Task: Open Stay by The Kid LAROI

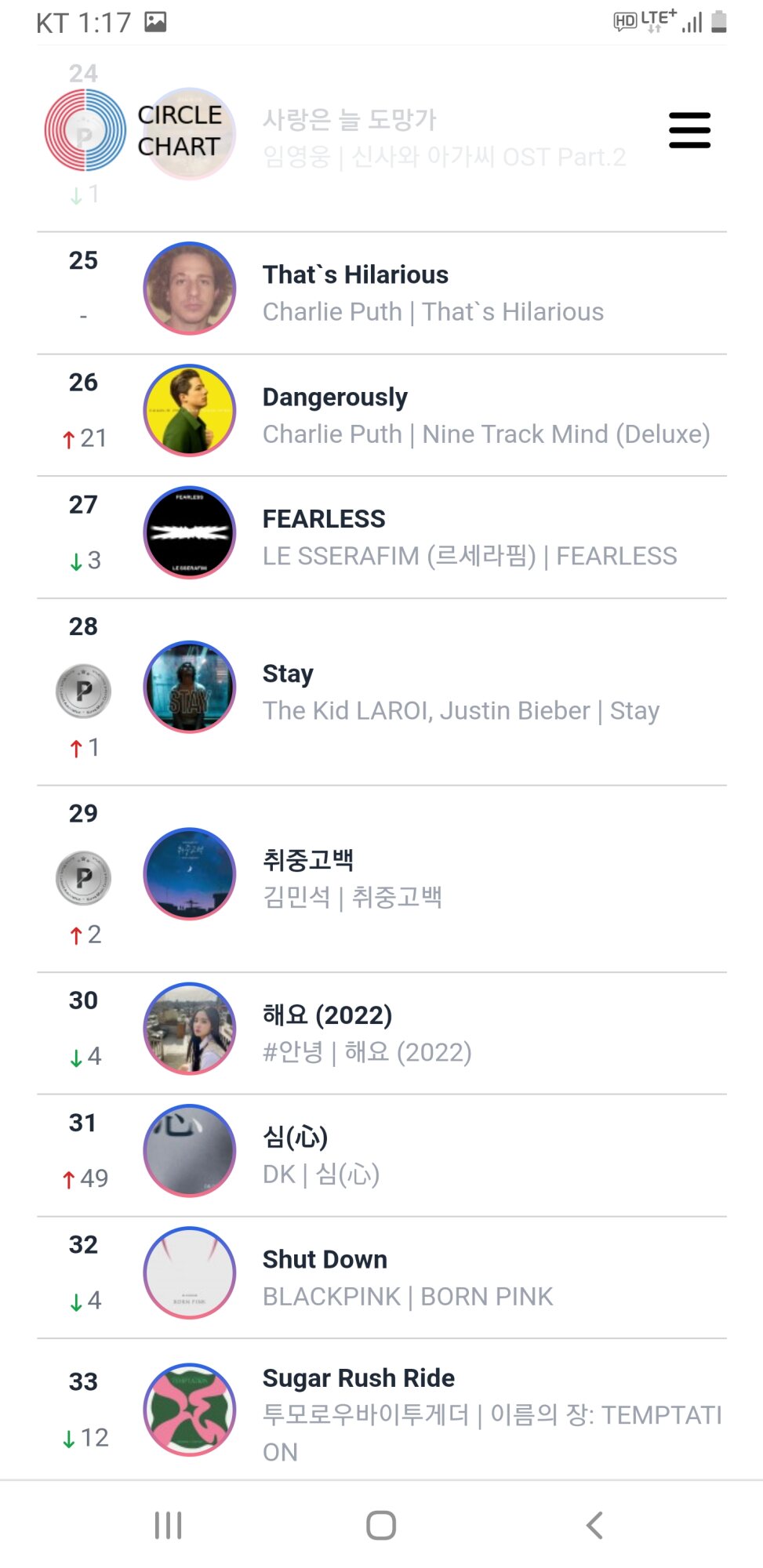Action: [x=382, y=692]
